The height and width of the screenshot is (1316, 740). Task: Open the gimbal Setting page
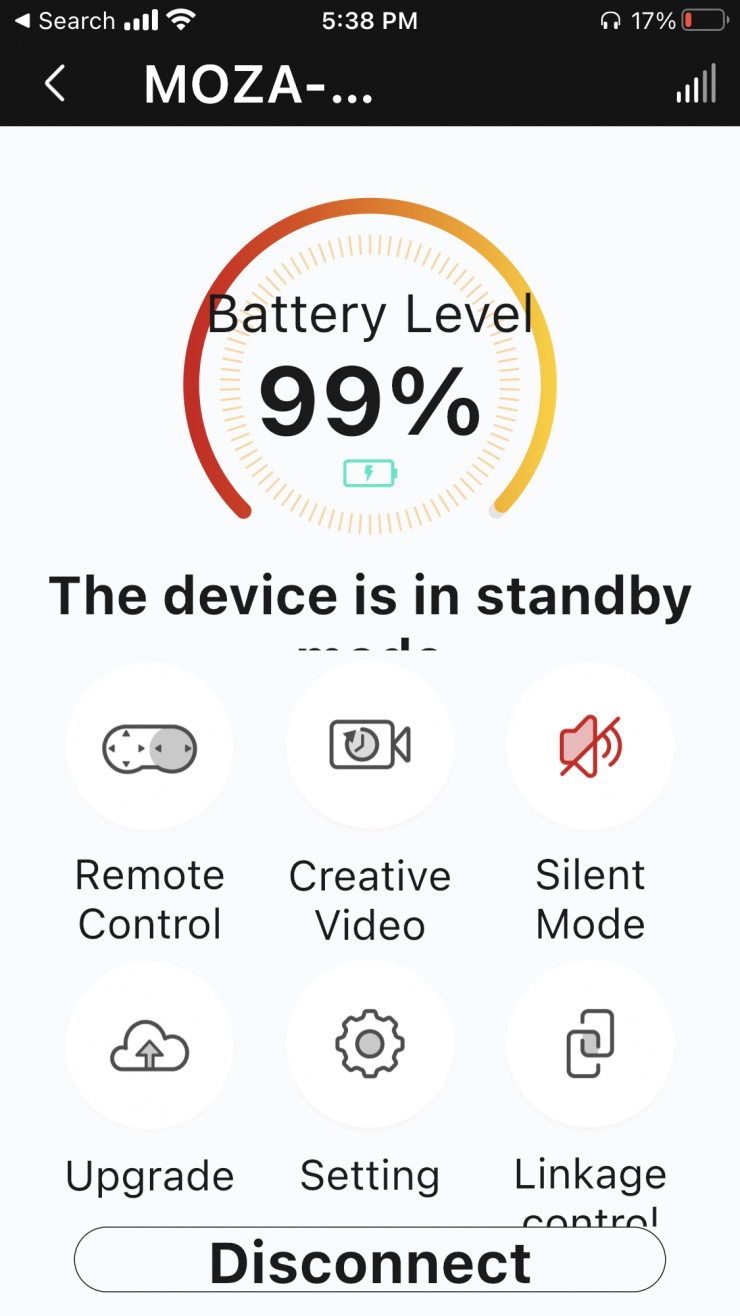pyautogui.click(x=370, y=1045)
